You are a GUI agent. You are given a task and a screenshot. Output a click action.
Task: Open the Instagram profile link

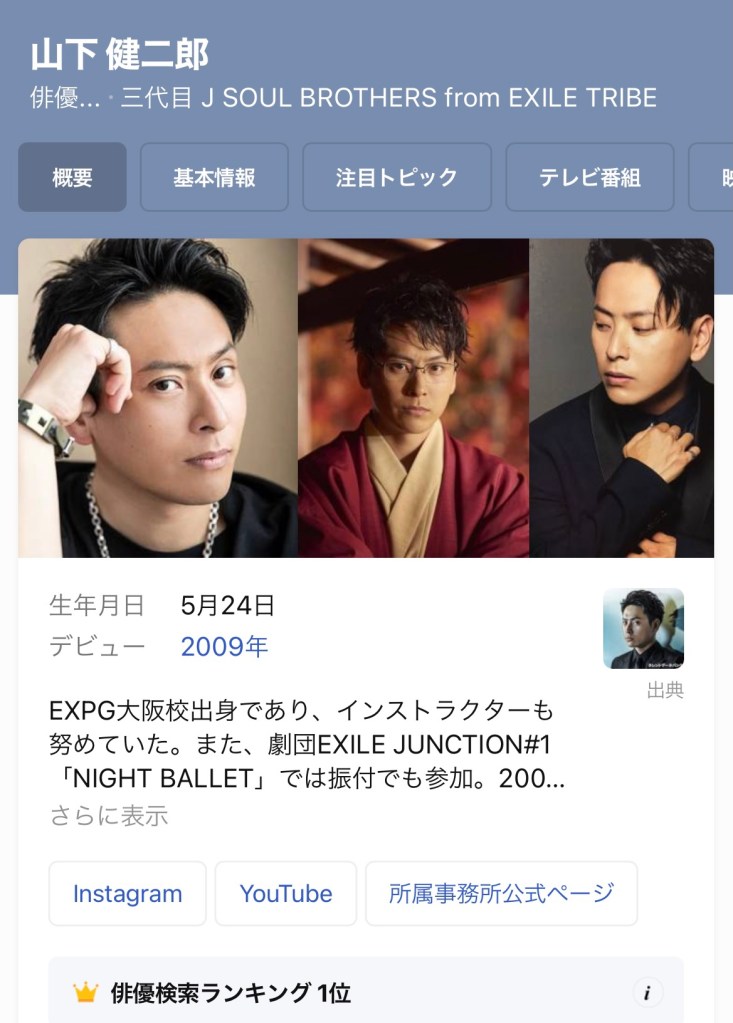click(x=127, y=893)
